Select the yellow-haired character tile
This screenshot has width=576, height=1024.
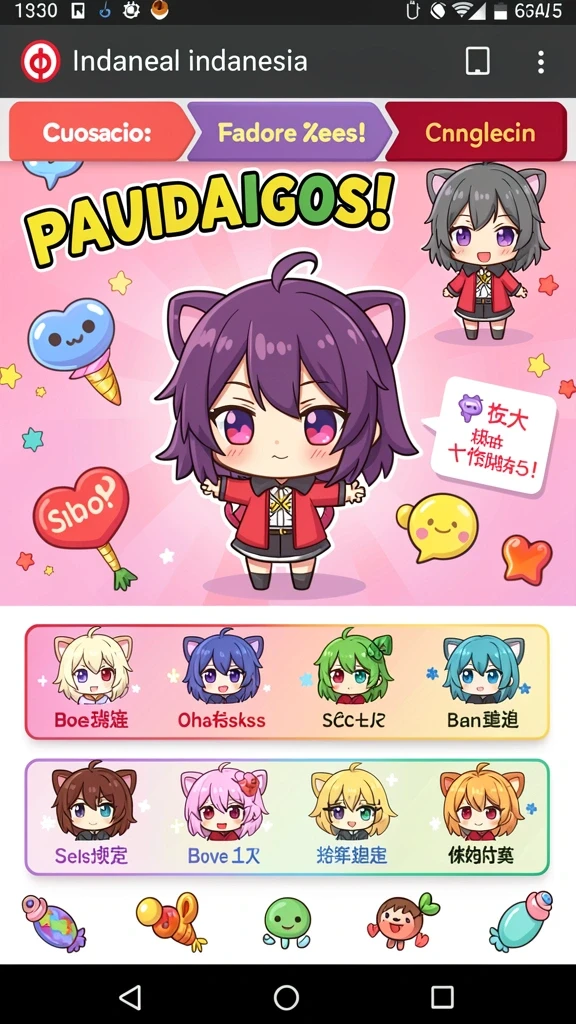click(352, 815)
